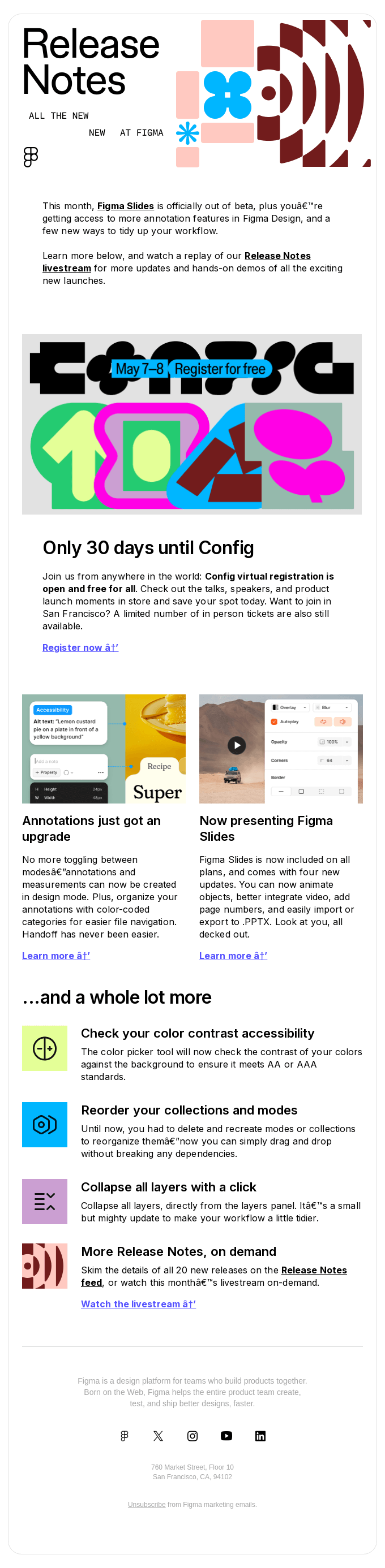
Task: Unsubscribe from Figma marketing emails
Action: [146, 1504]
